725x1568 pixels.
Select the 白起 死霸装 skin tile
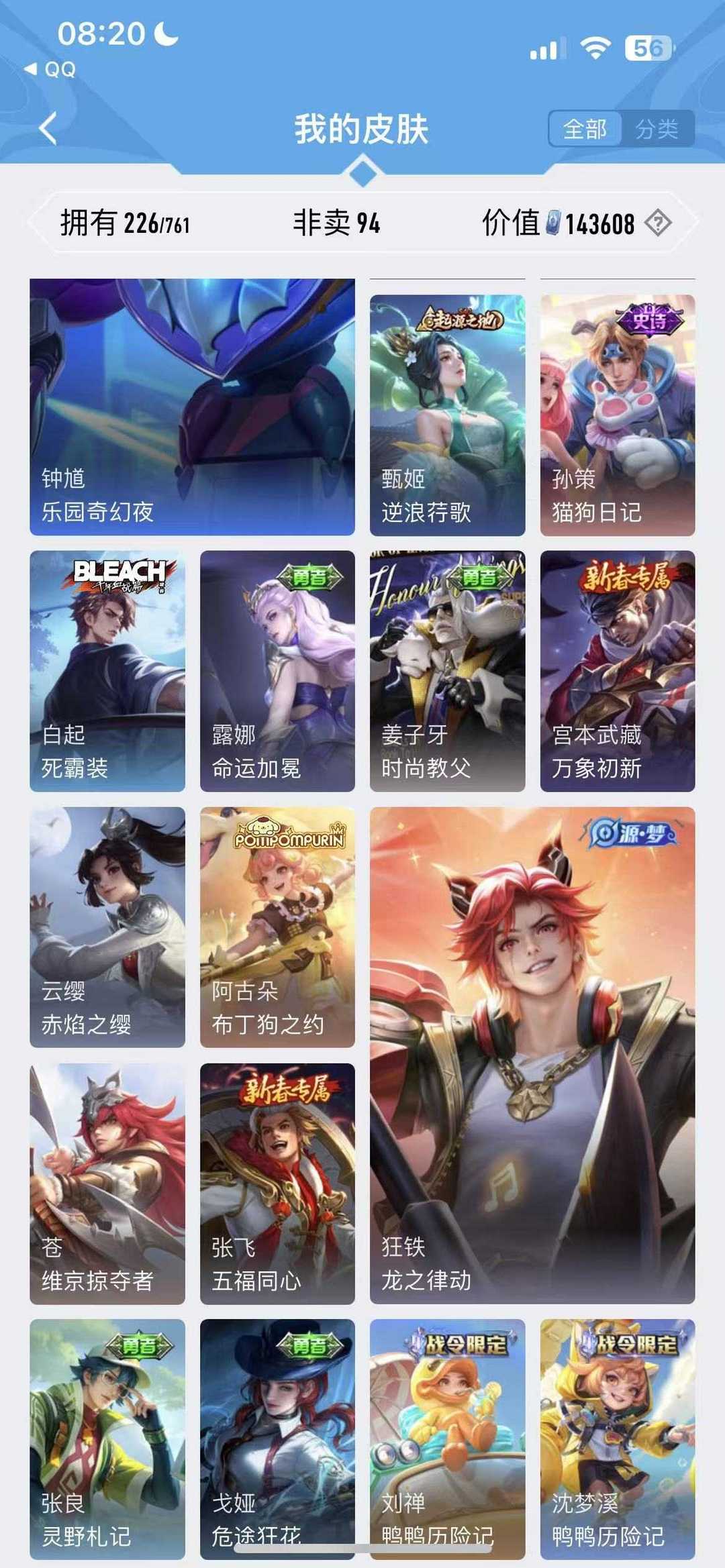[x=107, y=670]
